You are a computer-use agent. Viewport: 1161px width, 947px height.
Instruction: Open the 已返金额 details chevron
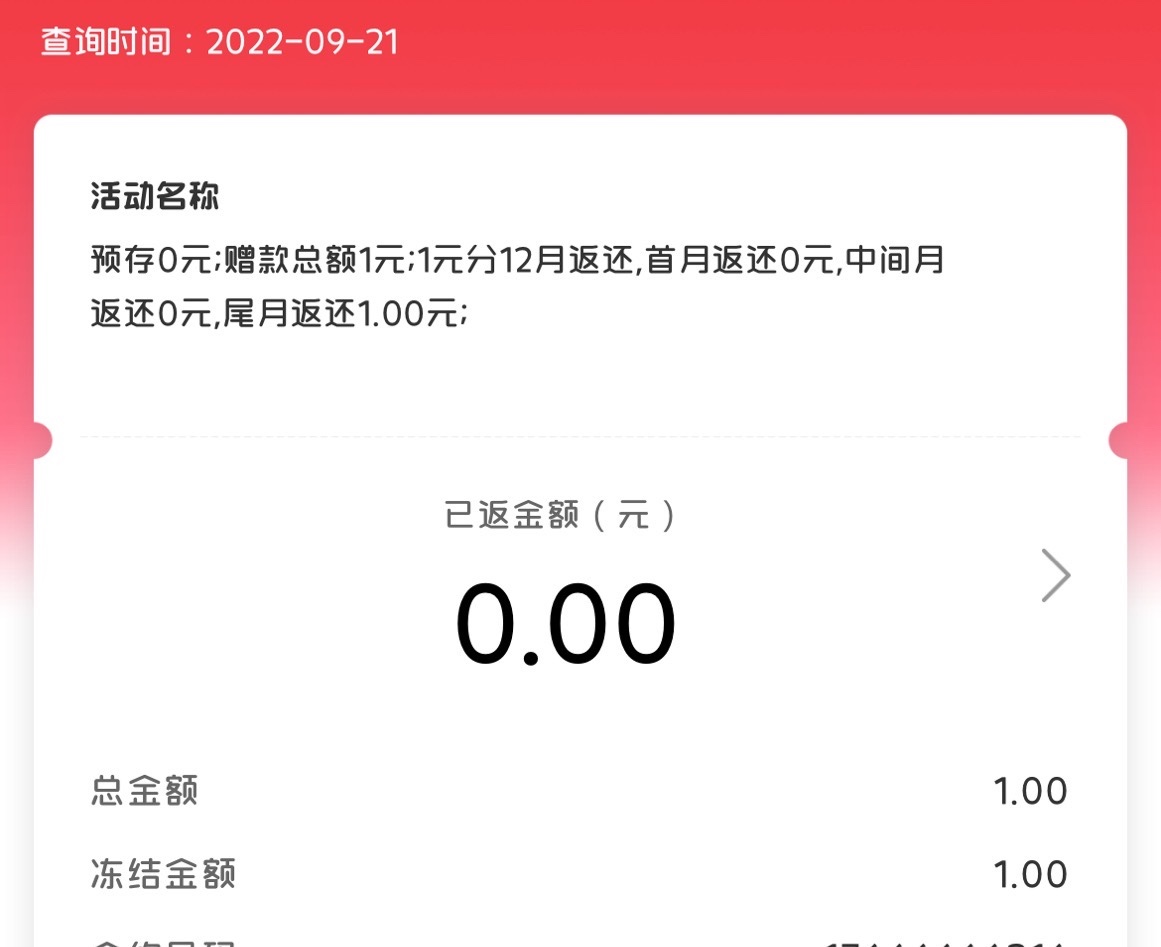[x=1056, y=575]
